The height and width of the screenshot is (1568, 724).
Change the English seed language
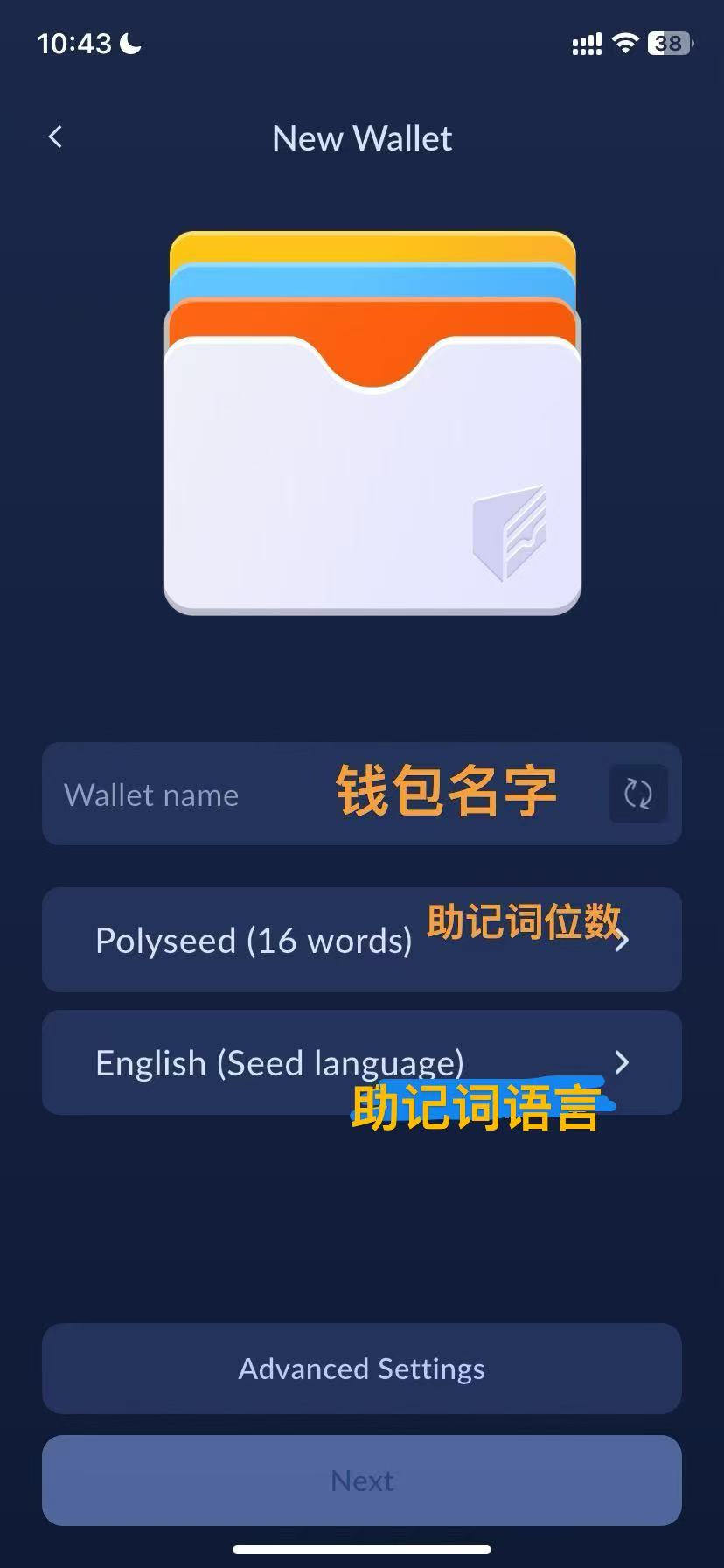click(x=362, y=1062)
